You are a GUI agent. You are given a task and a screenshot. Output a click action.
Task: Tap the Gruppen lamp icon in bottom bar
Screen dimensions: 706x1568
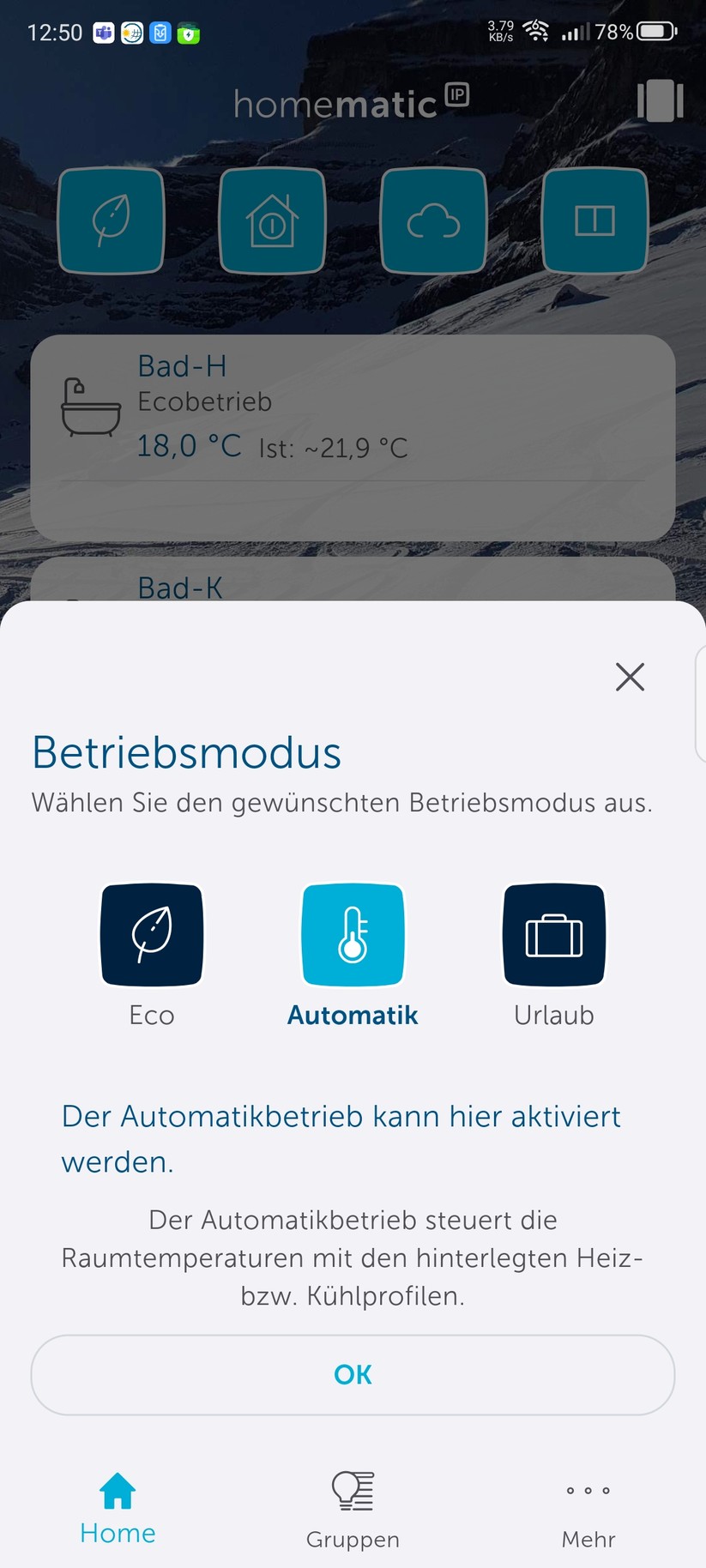pos(352,1492)
